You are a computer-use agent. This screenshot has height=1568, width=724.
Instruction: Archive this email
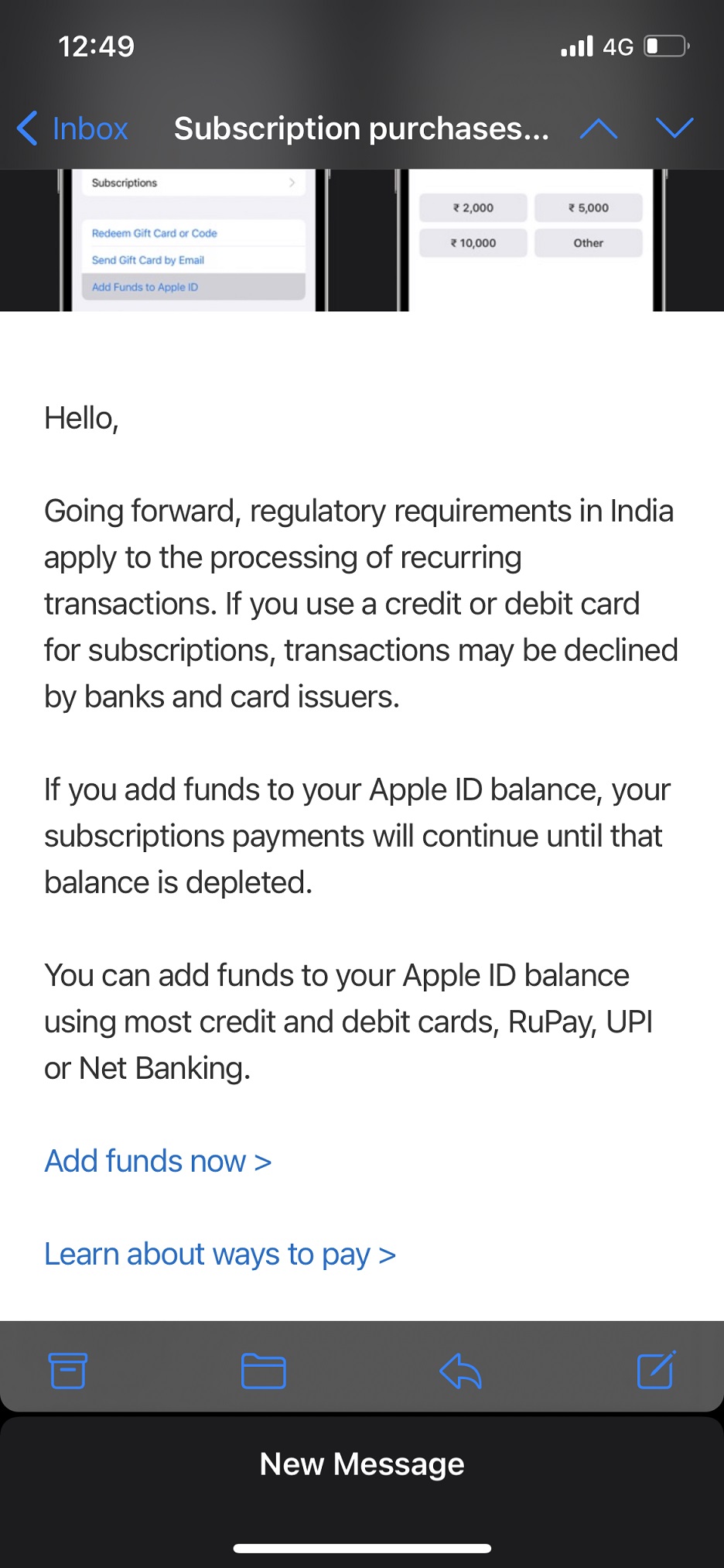click(x=68, y=1371)
